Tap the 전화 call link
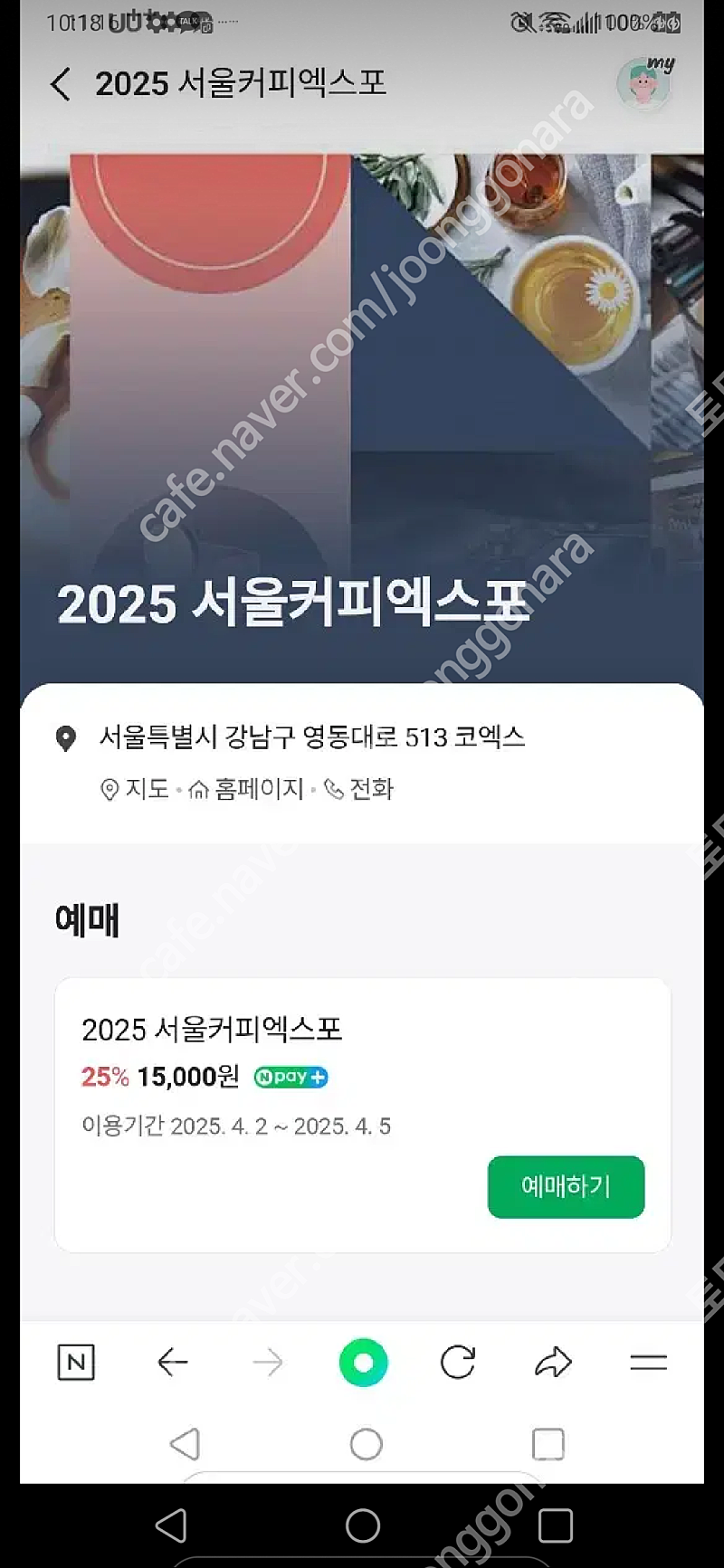 359,789
